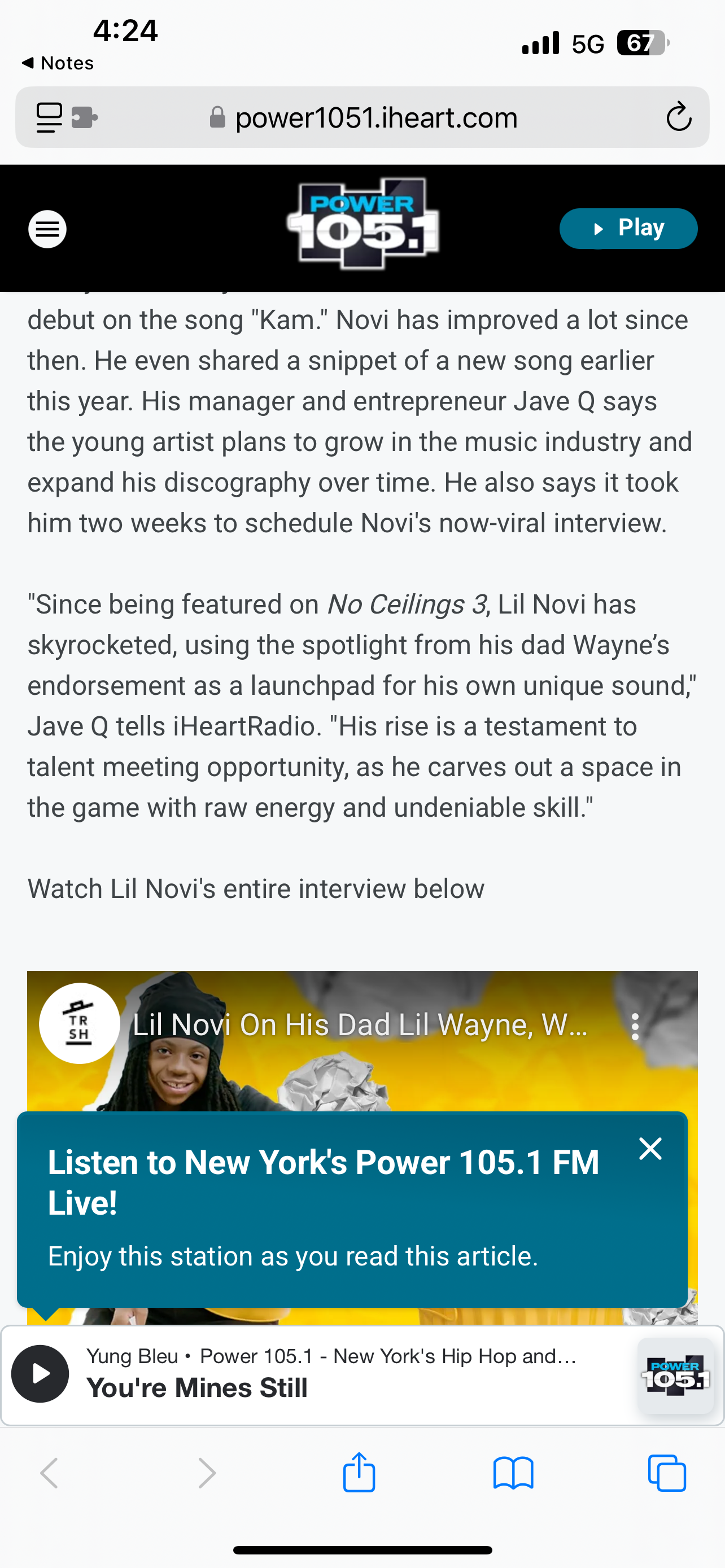Tap the Play button in the header

[x=628, y=228]
